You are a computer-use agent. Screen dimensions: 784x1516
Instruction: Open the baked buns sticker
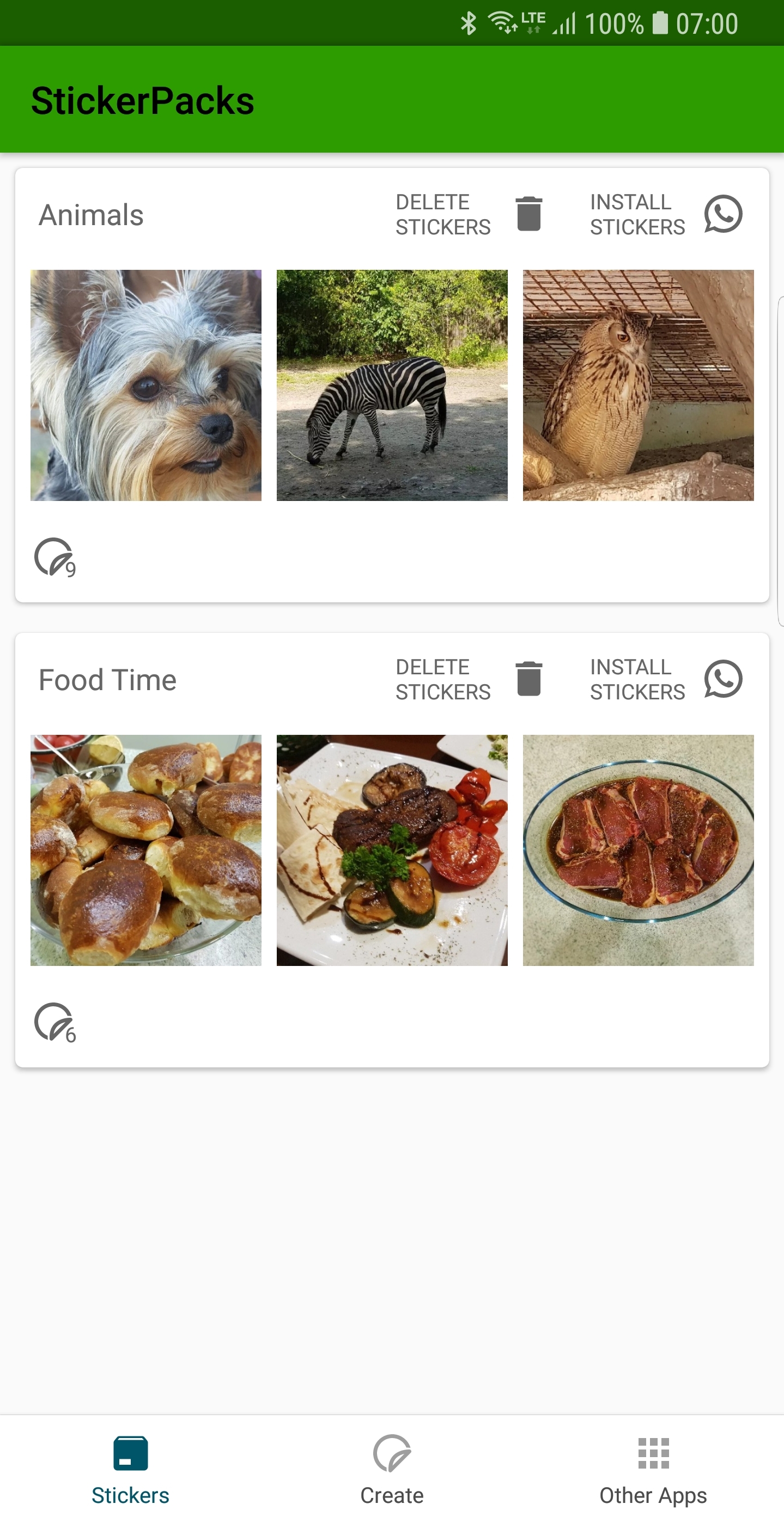coord(146,850)
